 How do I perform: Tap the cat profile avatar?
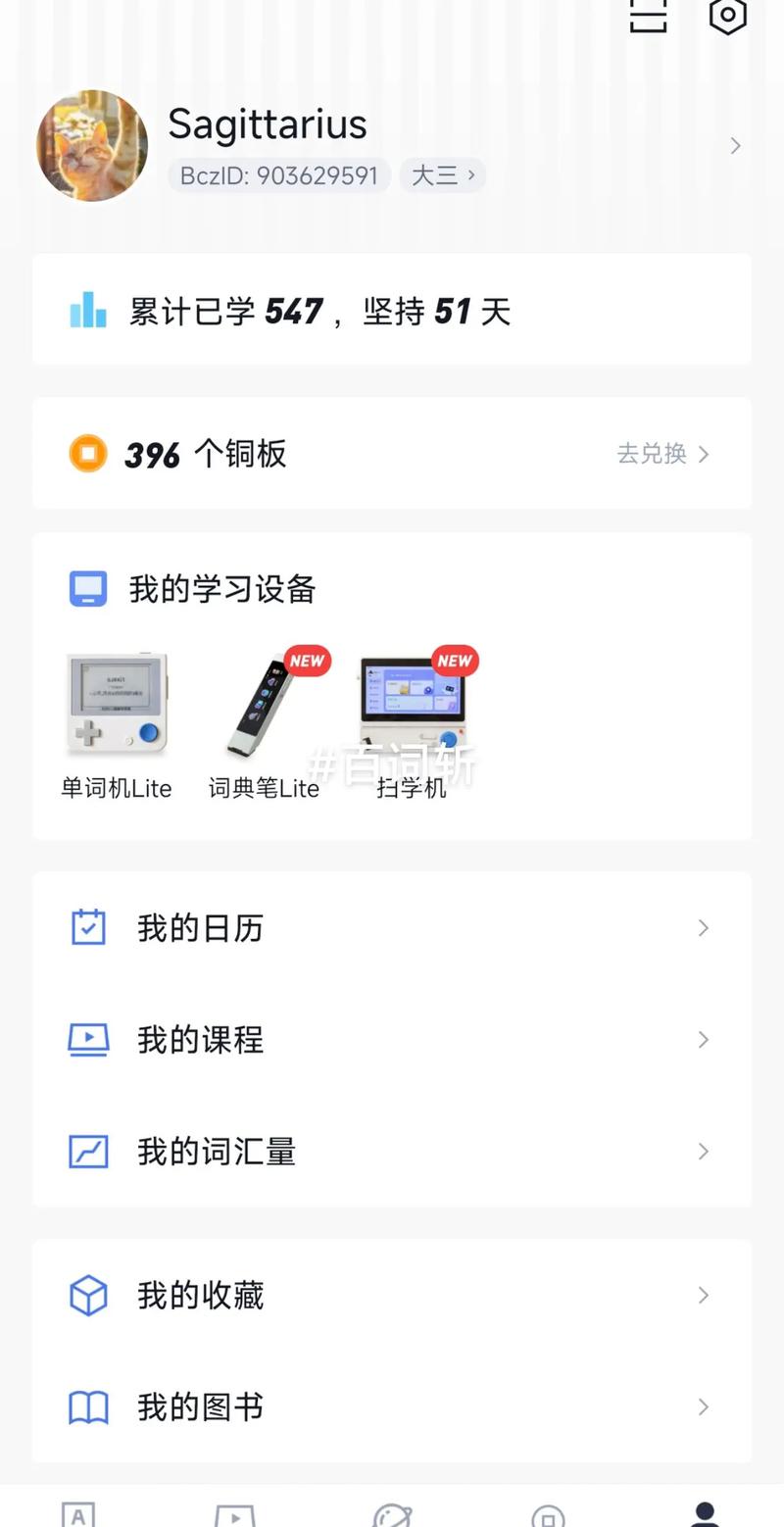92,146
